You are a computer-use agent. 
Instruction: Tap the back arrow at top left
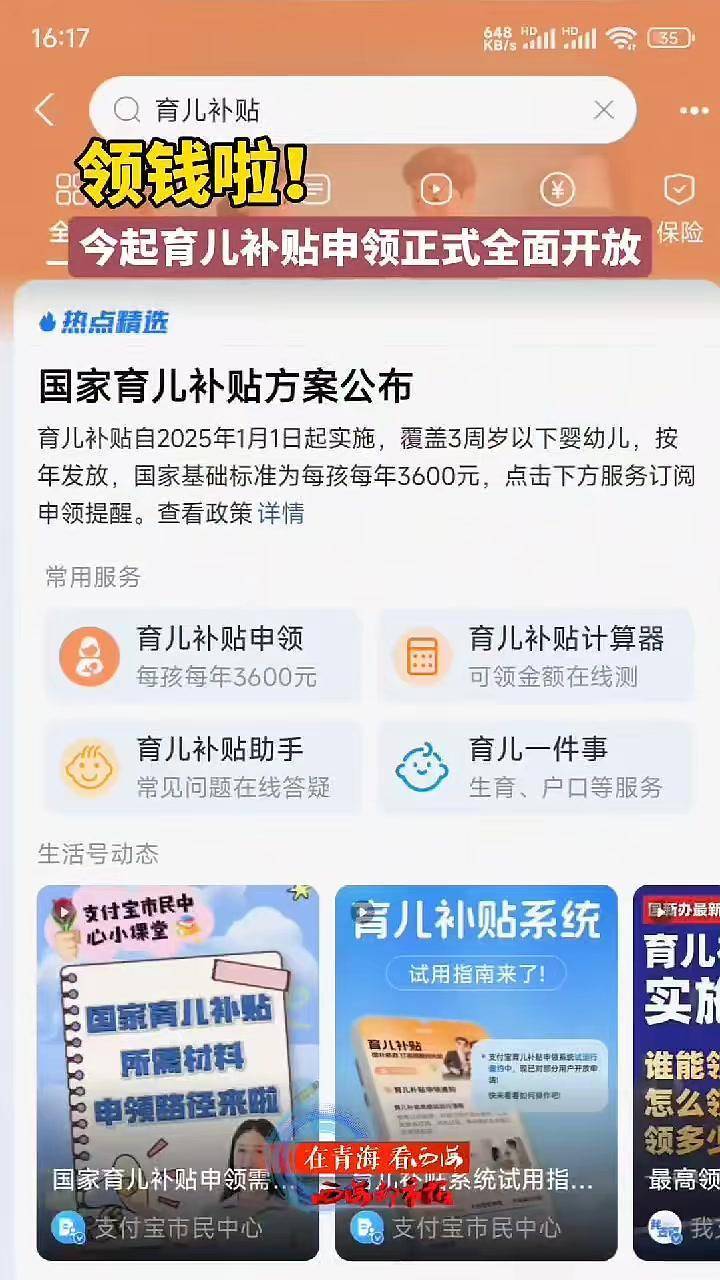44,110
